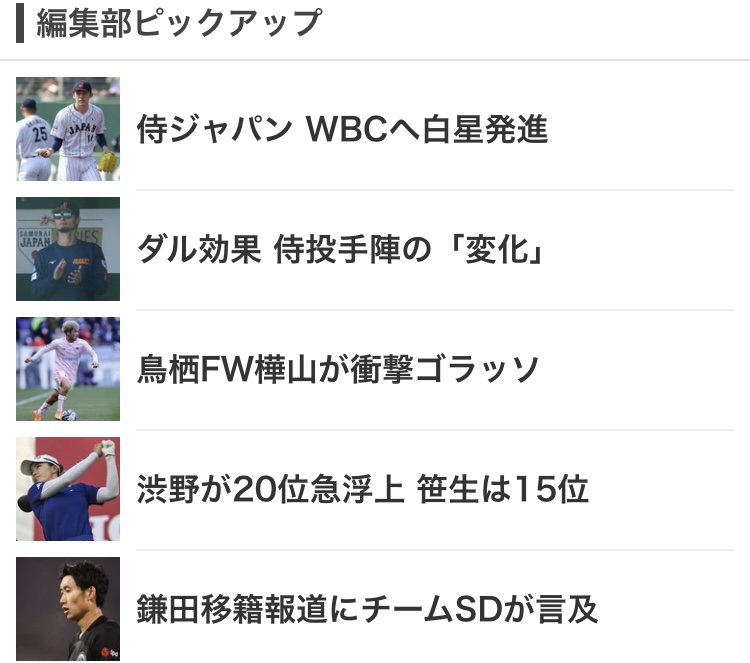The width and height of the screenshot is (750, 663).
Task: Open 鳥栖FW樺山が衝撃ゴラッソ news item
Action: pyautogui.click(x=338, y=370)
